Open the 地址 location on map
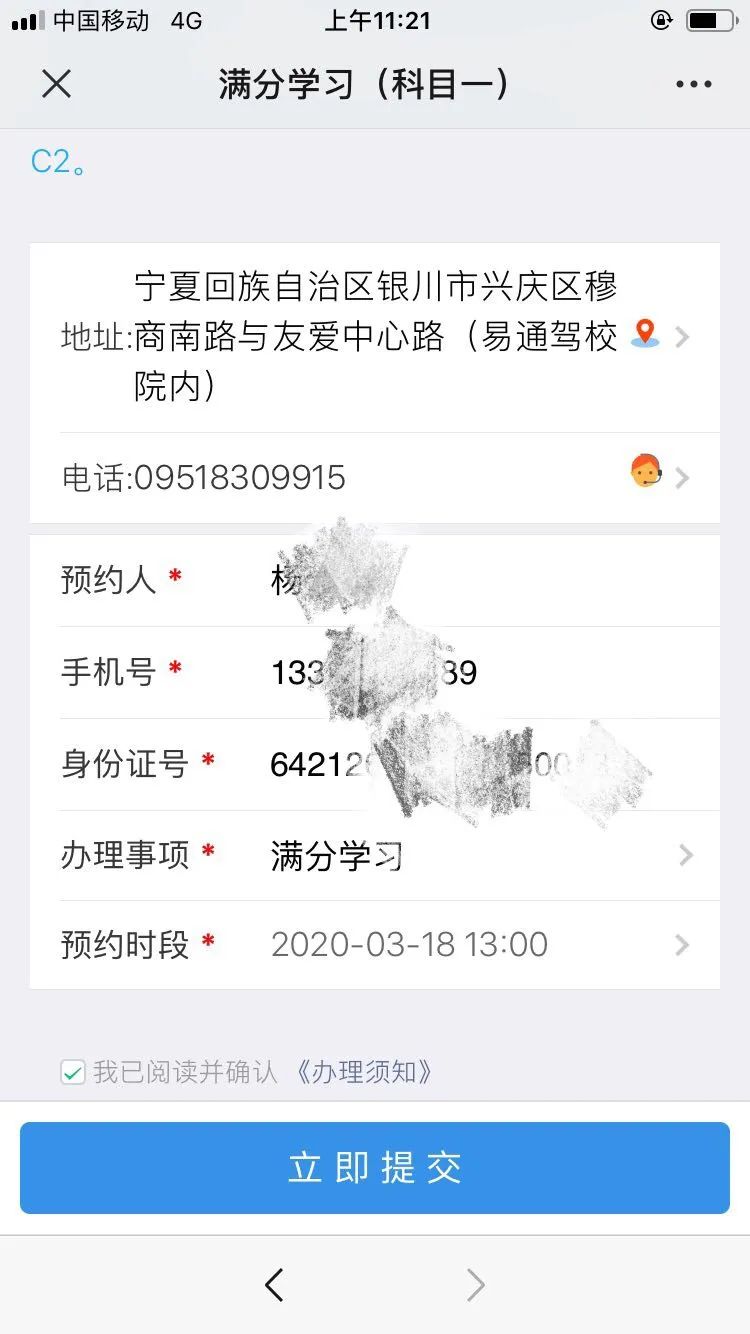750x1334 pixels. click(x=646, y=335)
